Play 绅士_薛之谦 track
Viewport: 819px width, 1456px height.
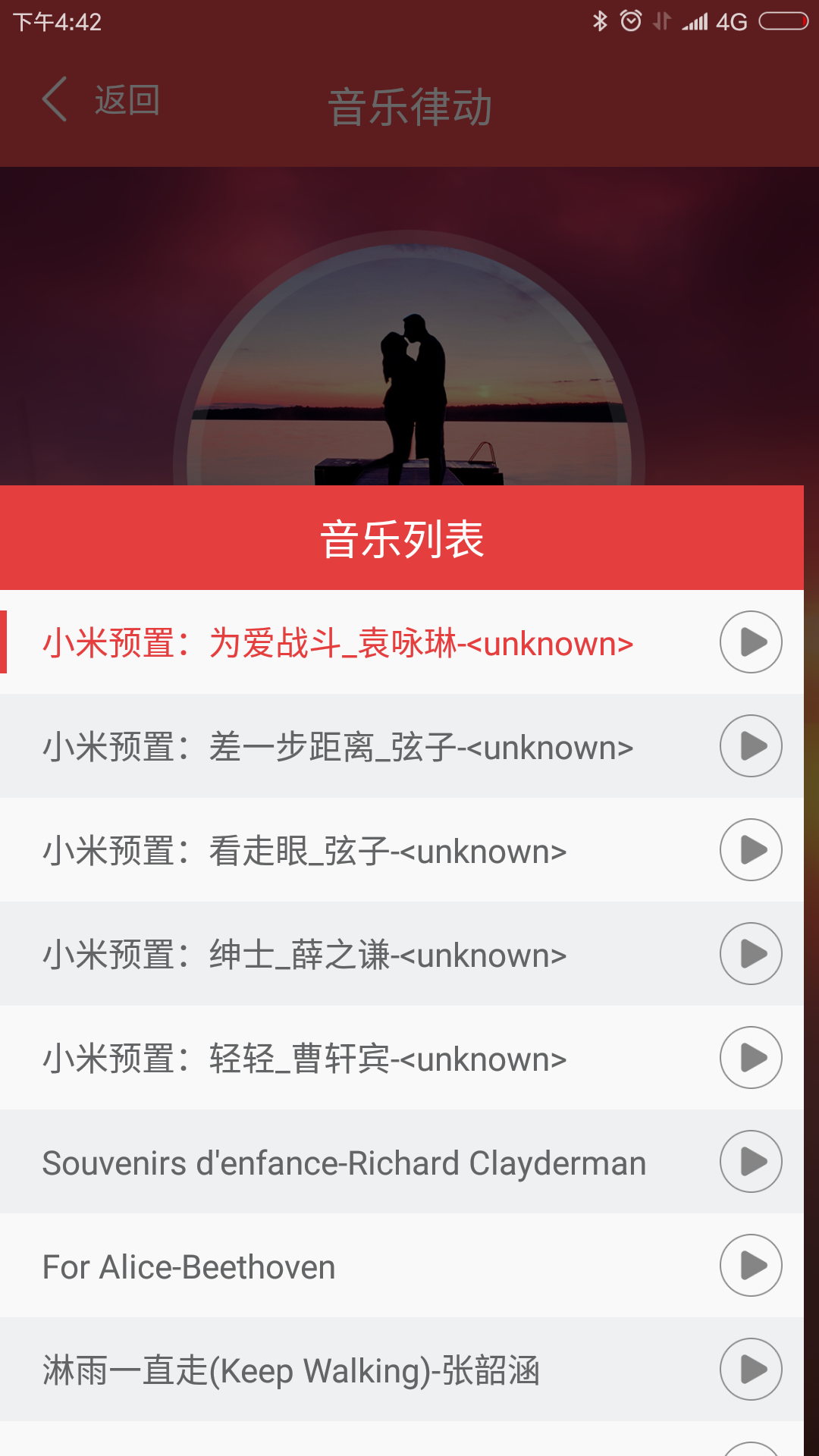click(x=750, y=954)
